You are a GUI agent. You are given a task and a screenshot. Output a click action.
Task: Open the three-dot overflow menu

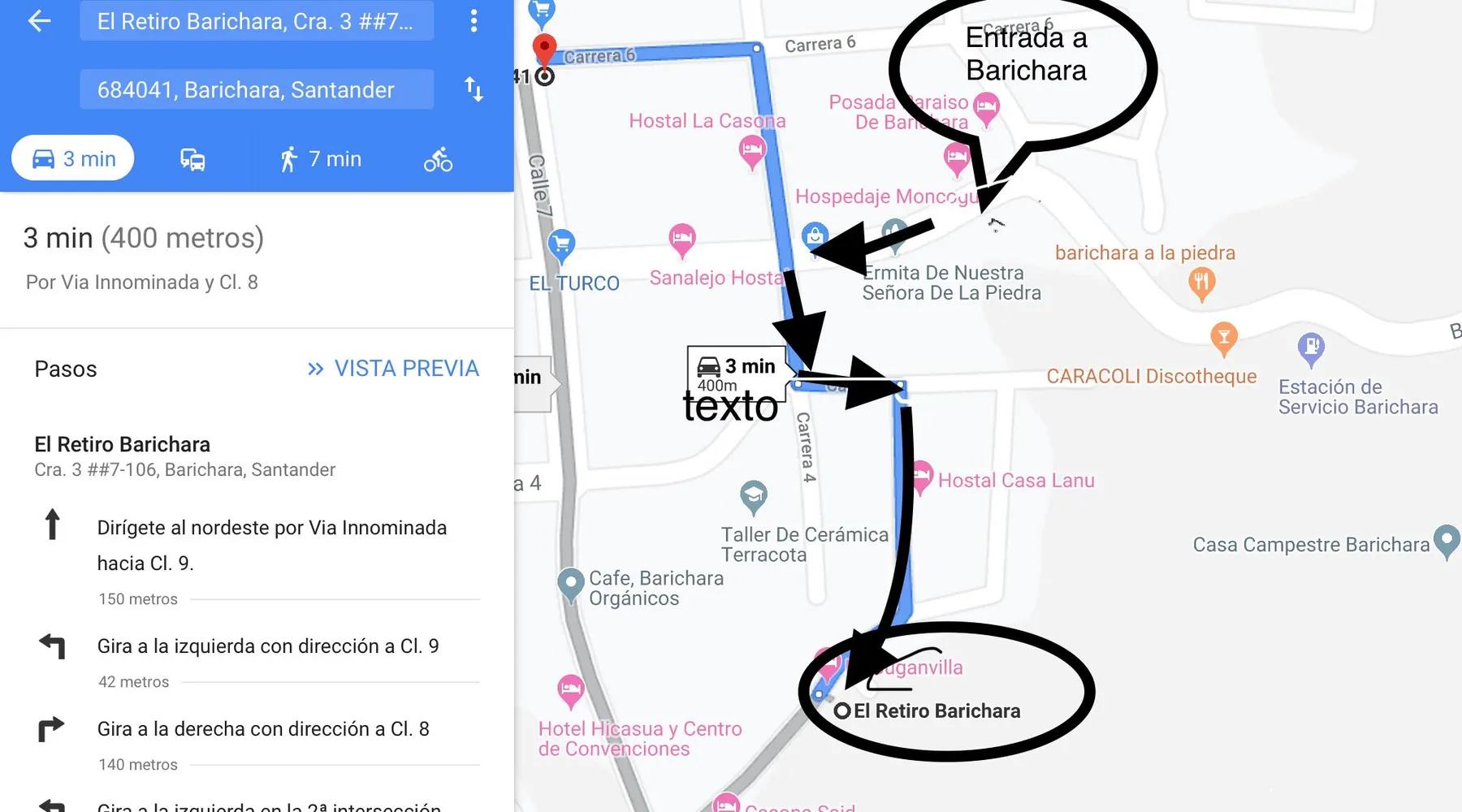[x=474, y=21]
